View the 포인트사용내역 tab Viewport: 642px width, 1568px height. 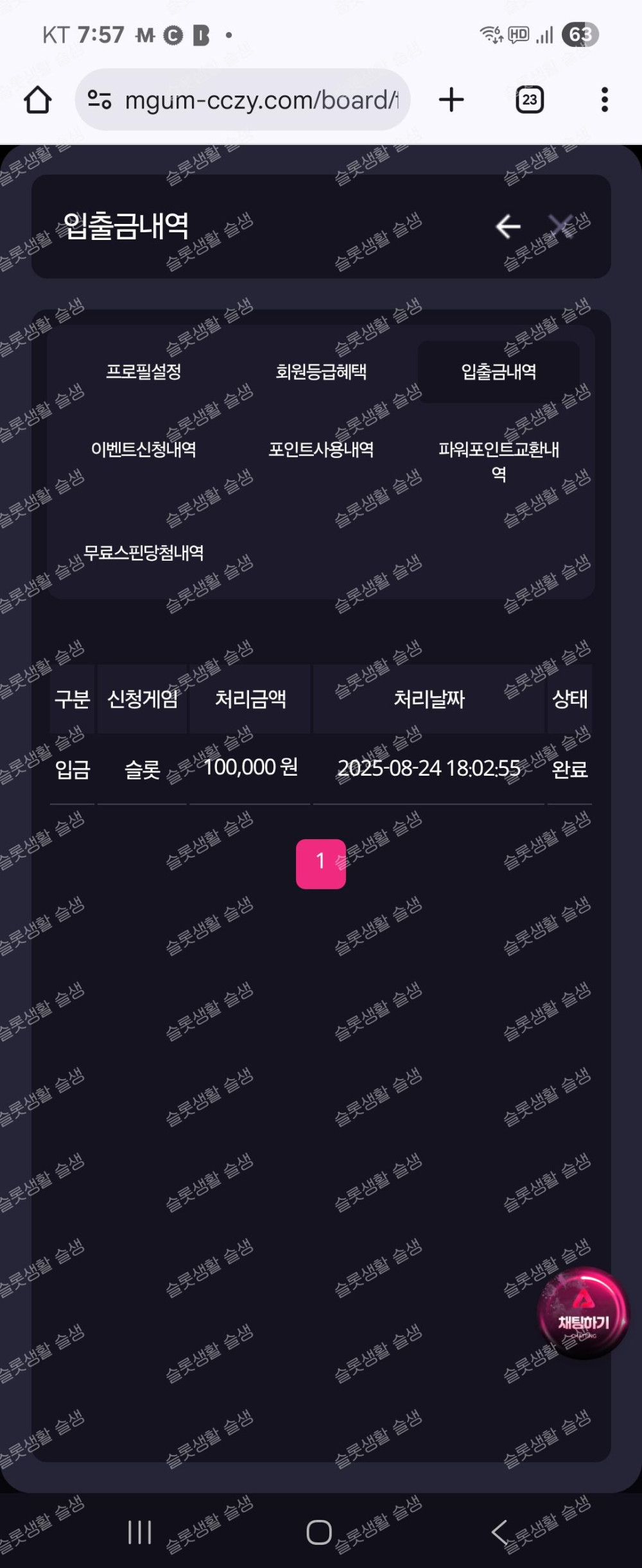pos(321,449)
